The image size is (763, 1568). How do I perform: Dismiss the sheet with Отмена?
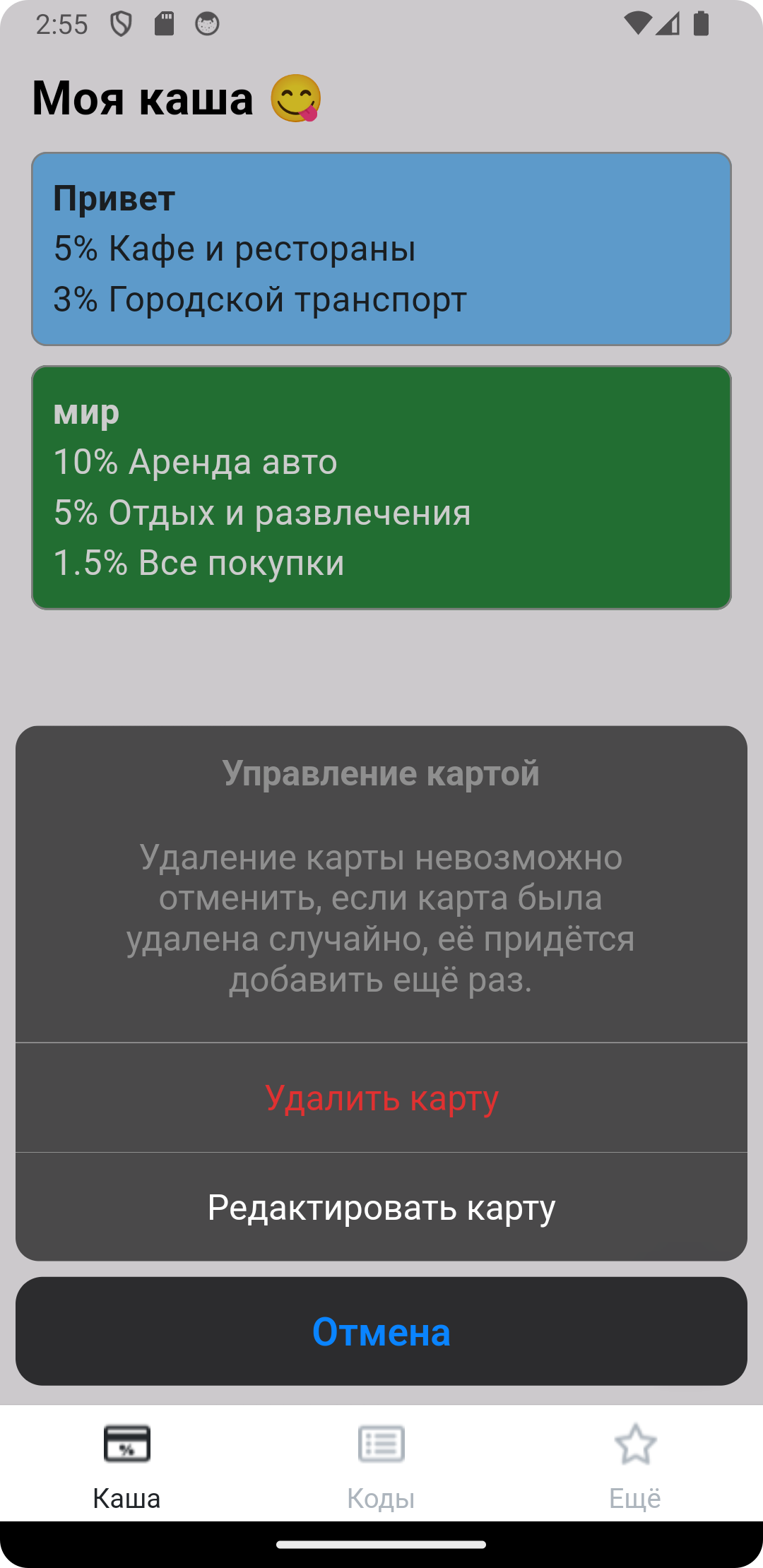click(381, 1331)
